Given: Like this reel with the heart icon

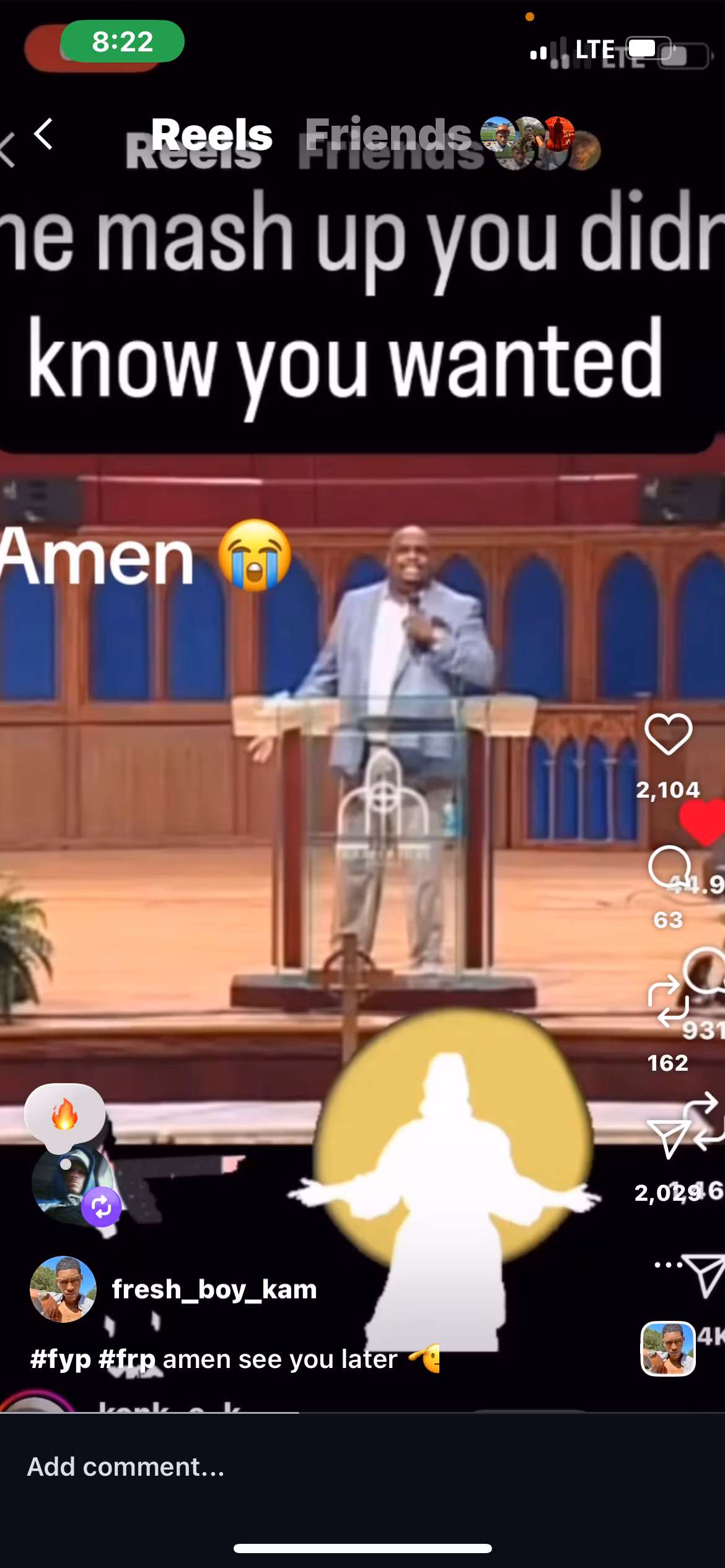Looking at the screenshot, I should coord(668,734).
